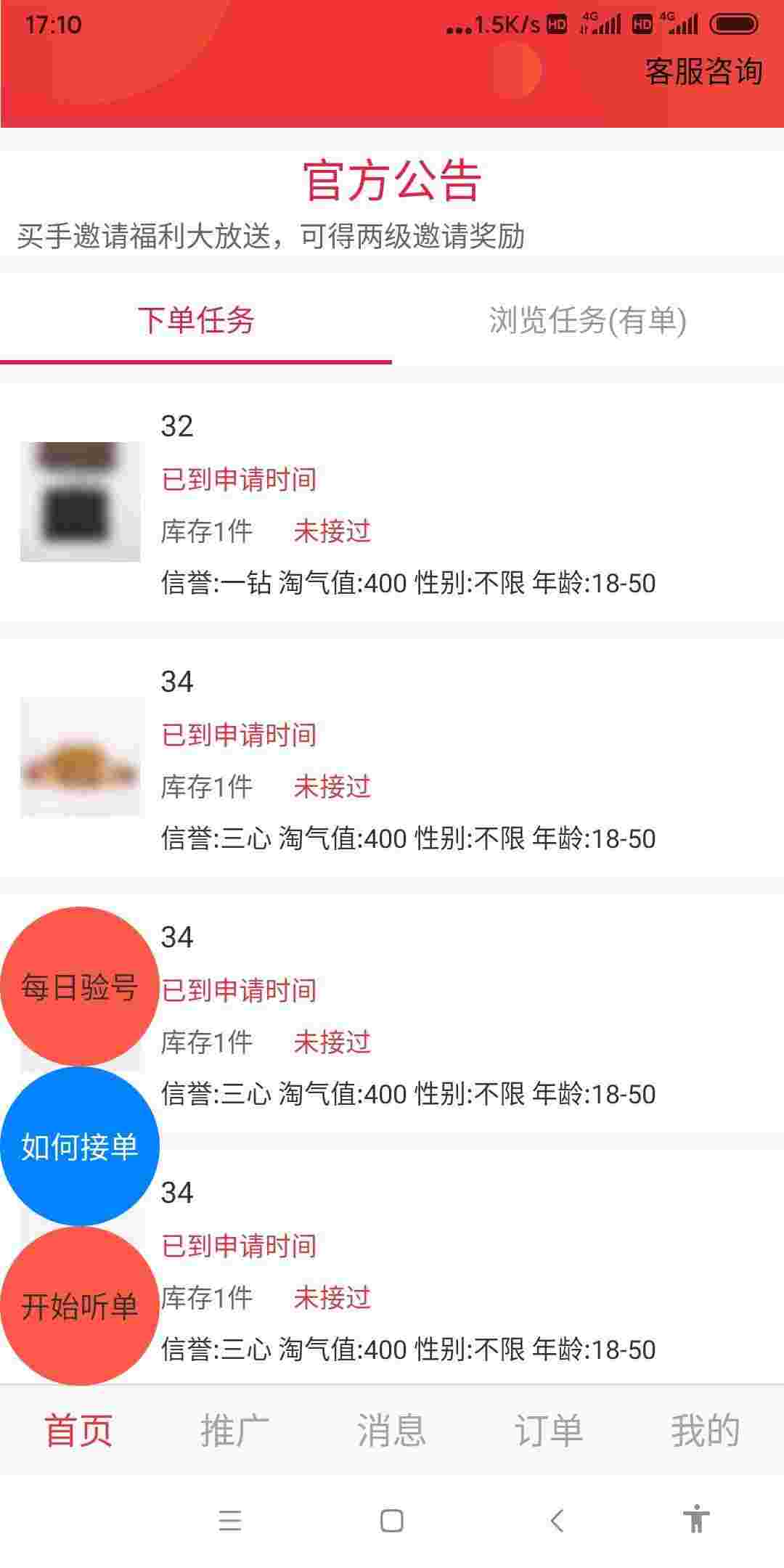Open the 消息 tab

(391, 1431)
